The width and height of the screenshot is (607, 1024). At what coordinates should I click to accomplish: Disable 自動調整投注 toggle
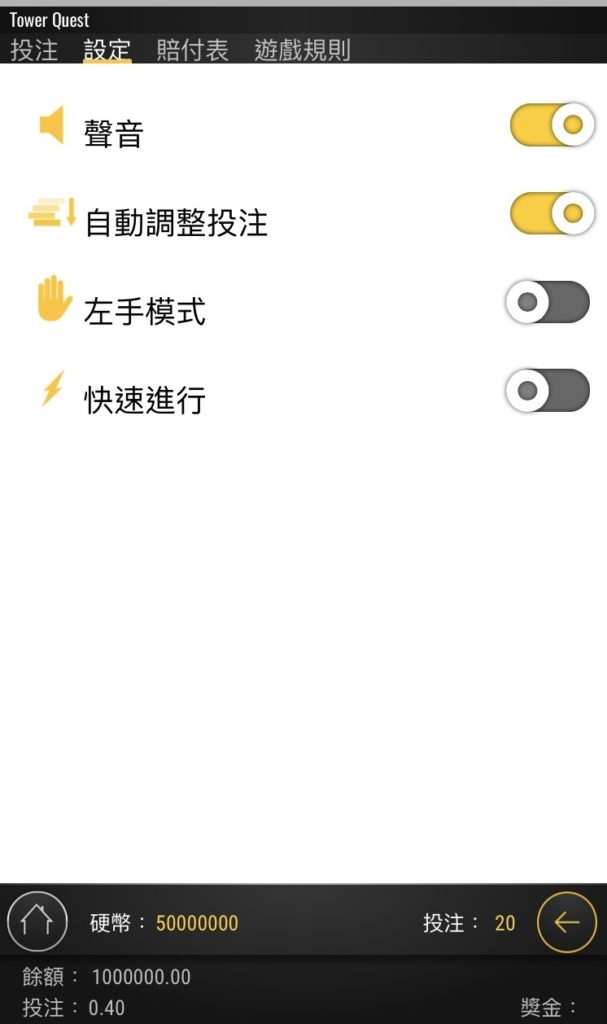(551, 213)
